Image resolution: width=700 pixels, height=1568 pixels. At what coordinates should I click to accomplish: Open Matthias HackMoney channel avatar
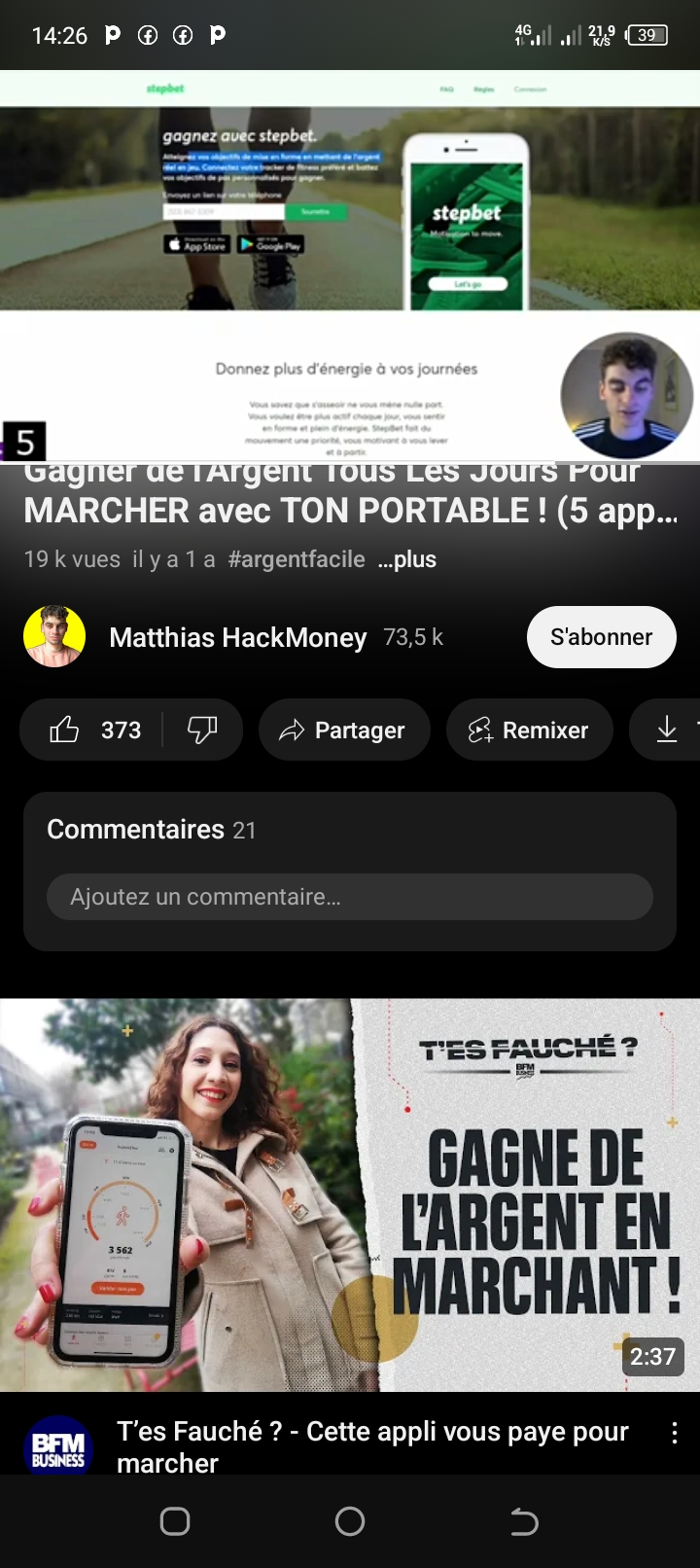click(54, 637)
